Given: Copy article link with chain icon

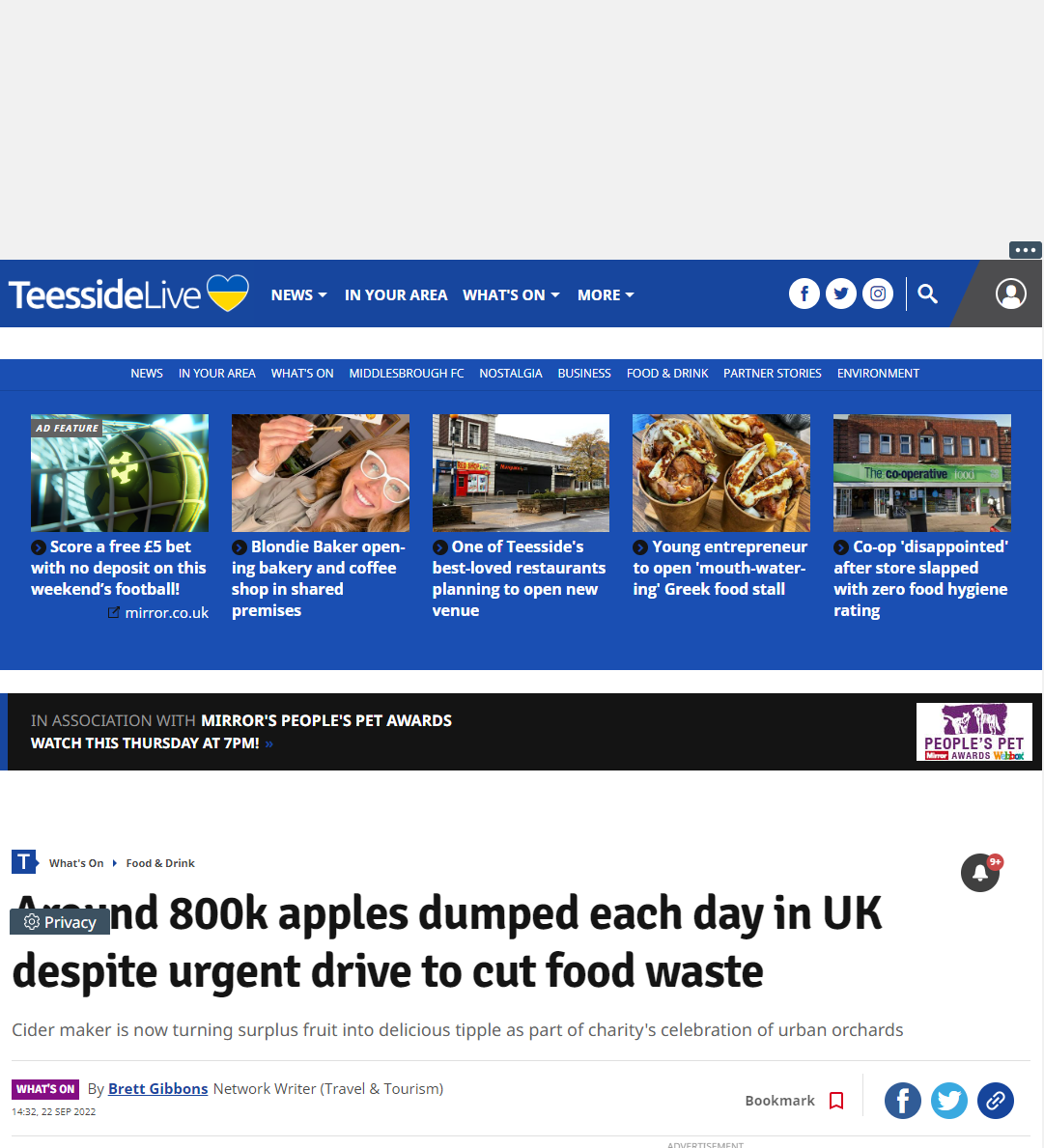Looking at the screenshot, I should (995, 1101).
